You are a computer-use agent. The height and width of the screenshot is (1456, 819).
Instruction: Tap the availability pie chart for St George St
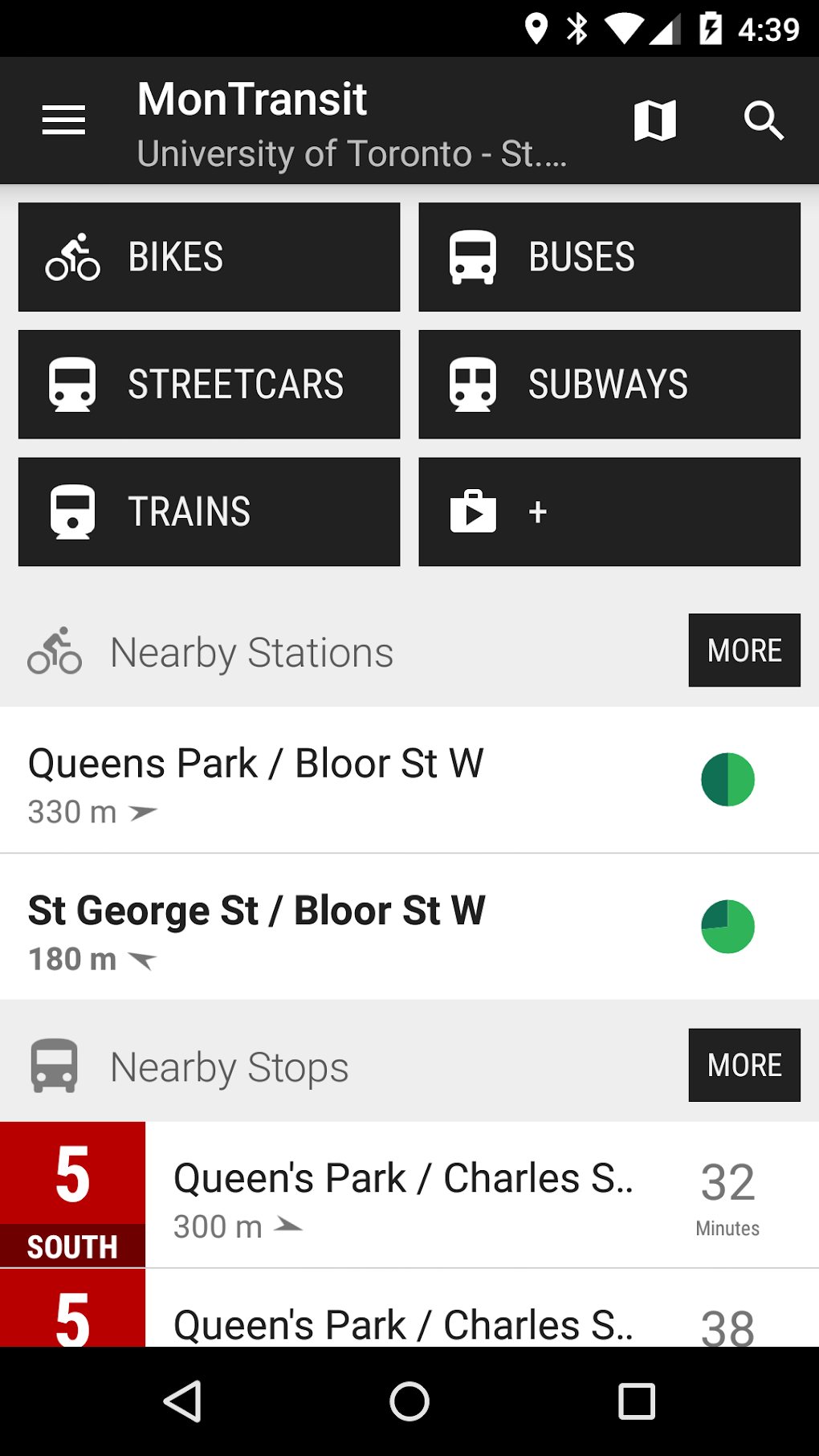(727, 927)
